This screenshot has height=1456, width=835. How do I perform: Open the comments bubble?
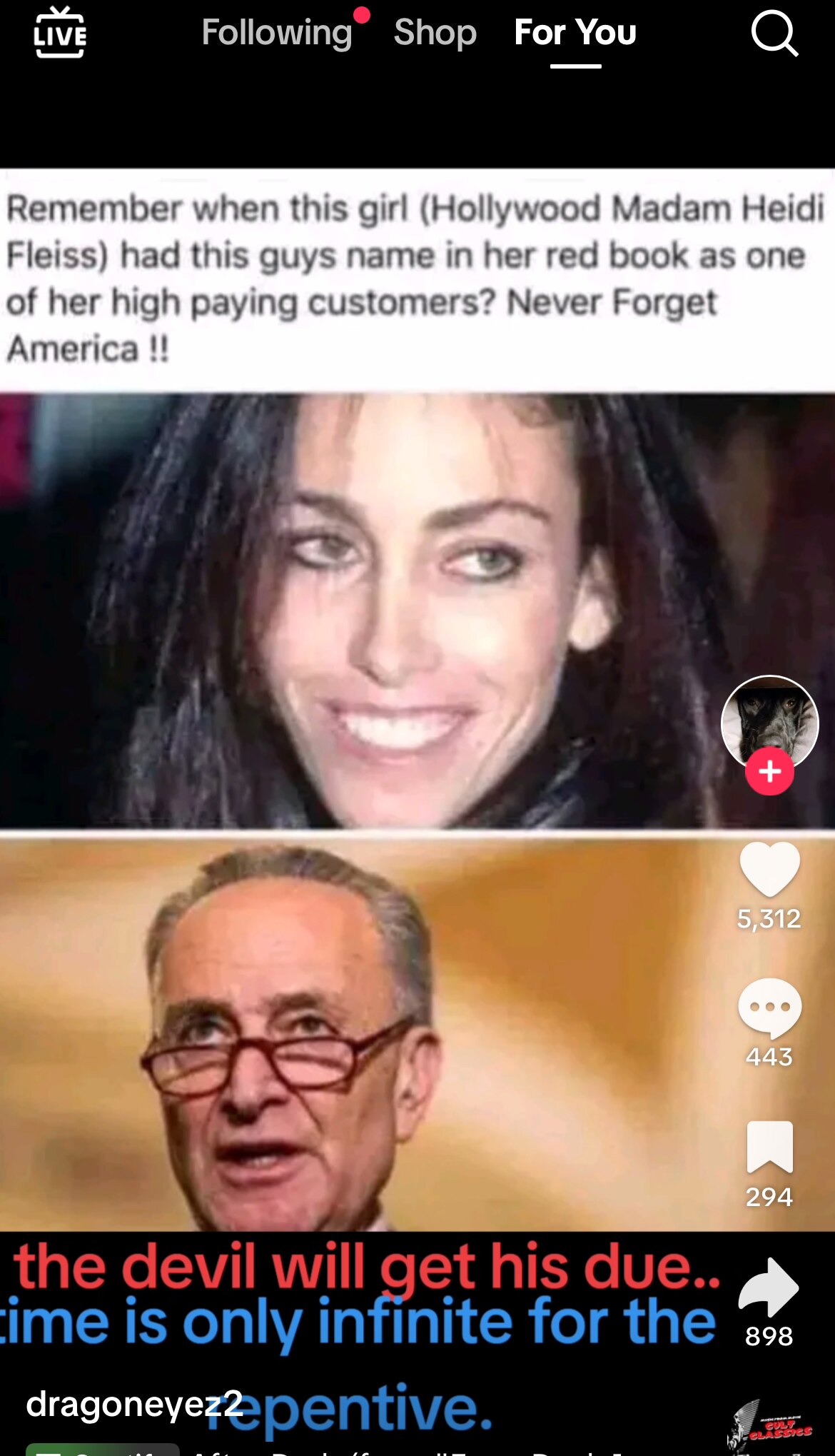pos(769,1007)
